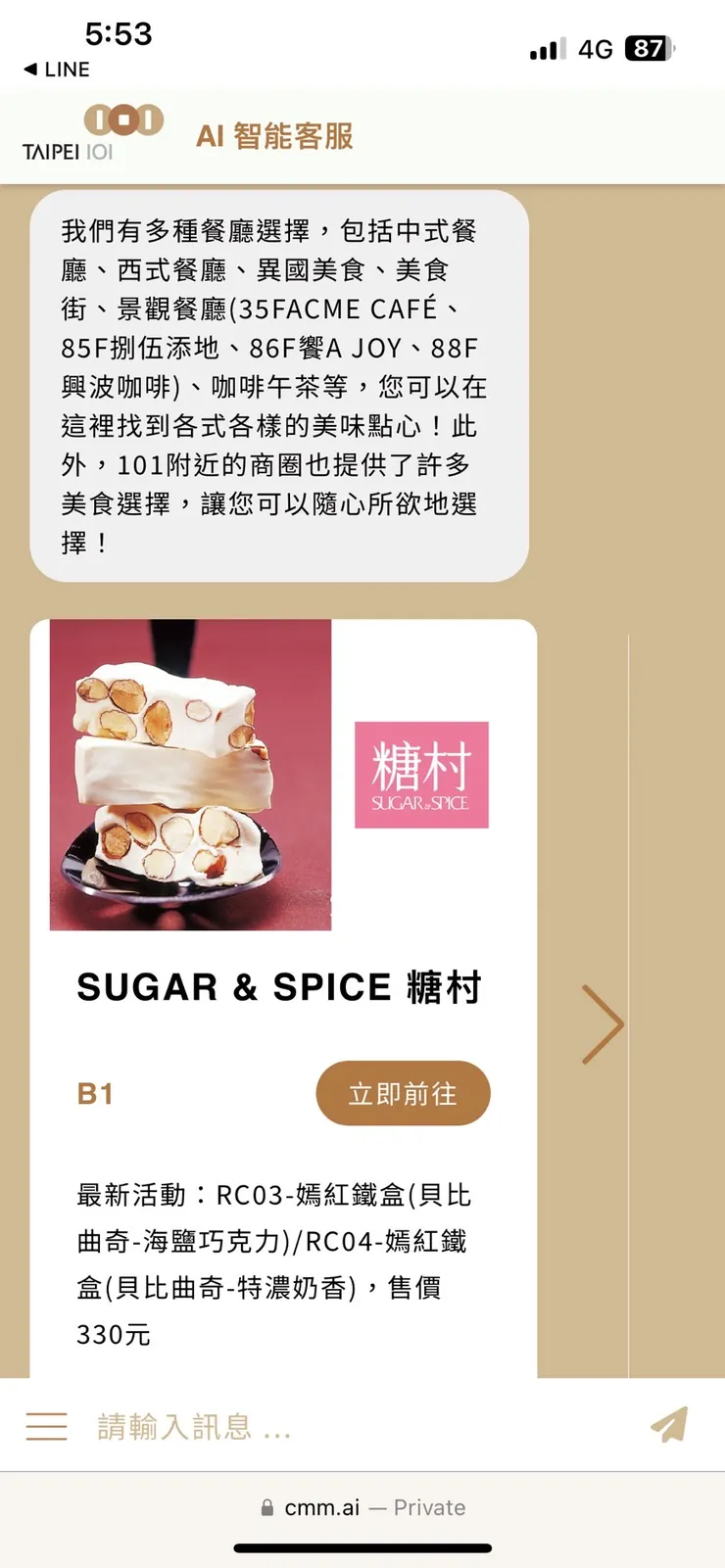Open the hamburger menu beside message box
Image resolution: width=725 pixels, height=1568 pixels.
pos(46,1426)
